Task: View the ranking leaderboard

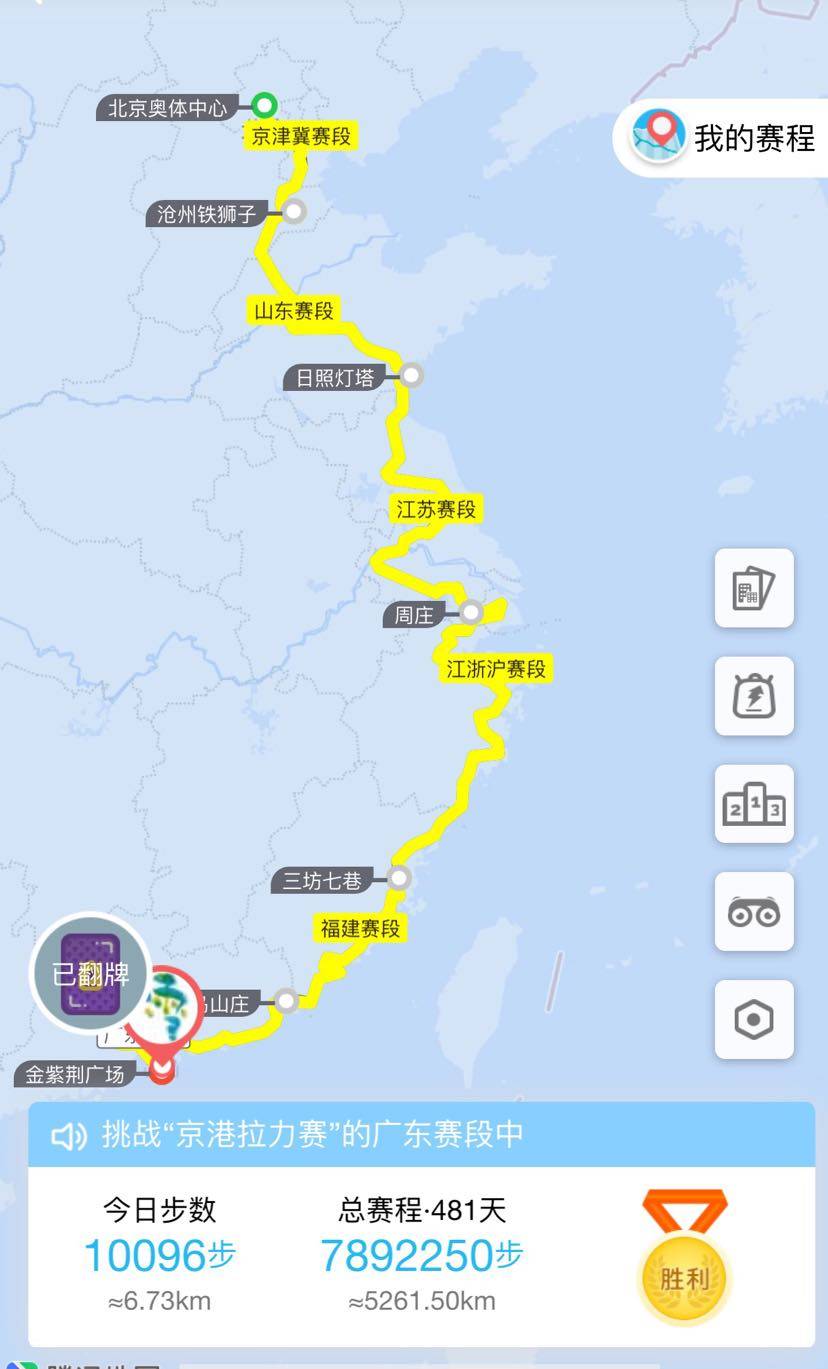Action: pos(754,804)
